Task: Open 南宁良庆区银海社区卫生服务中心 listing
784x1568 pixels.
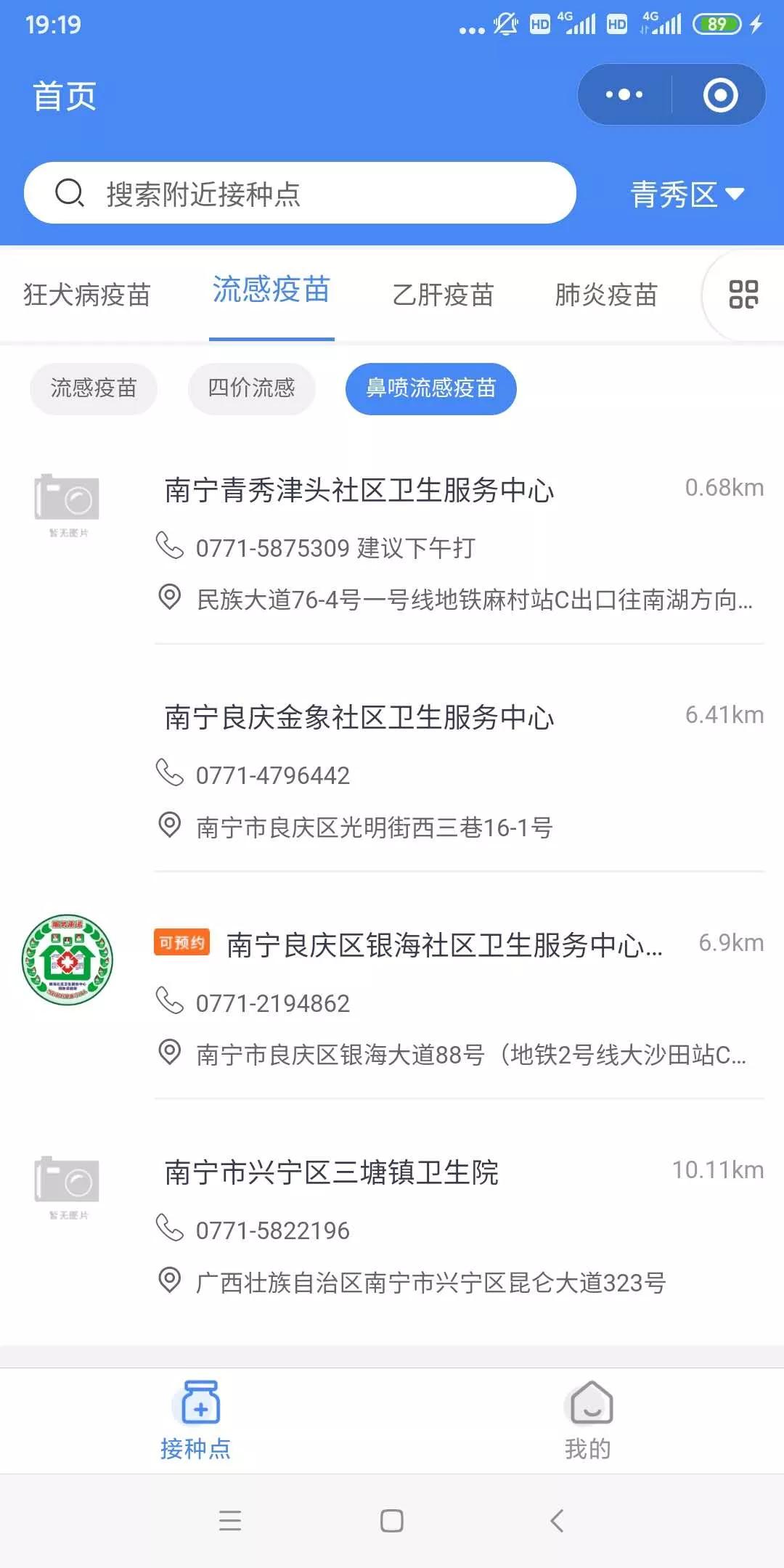Action: (392, 998)
